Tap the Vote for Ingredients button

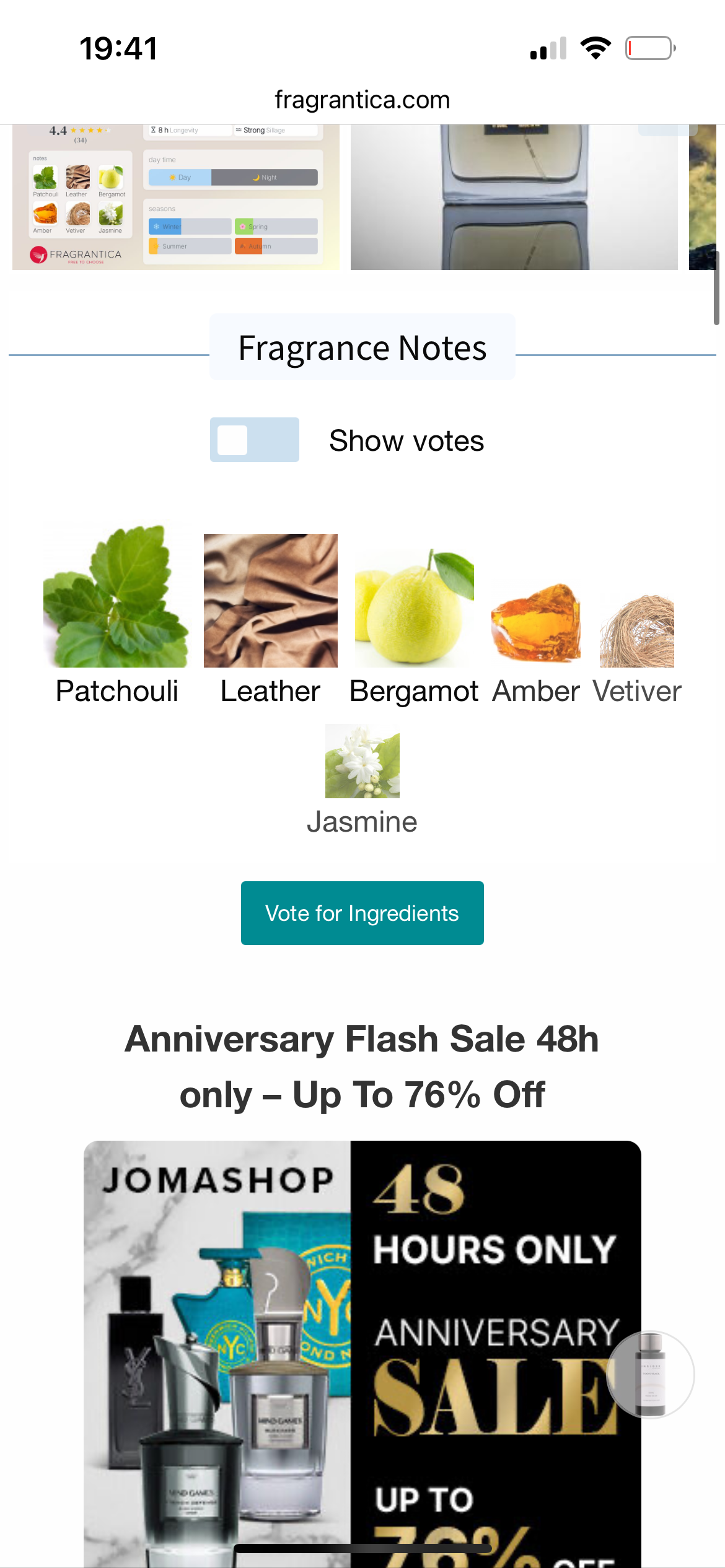pos(362,913)
